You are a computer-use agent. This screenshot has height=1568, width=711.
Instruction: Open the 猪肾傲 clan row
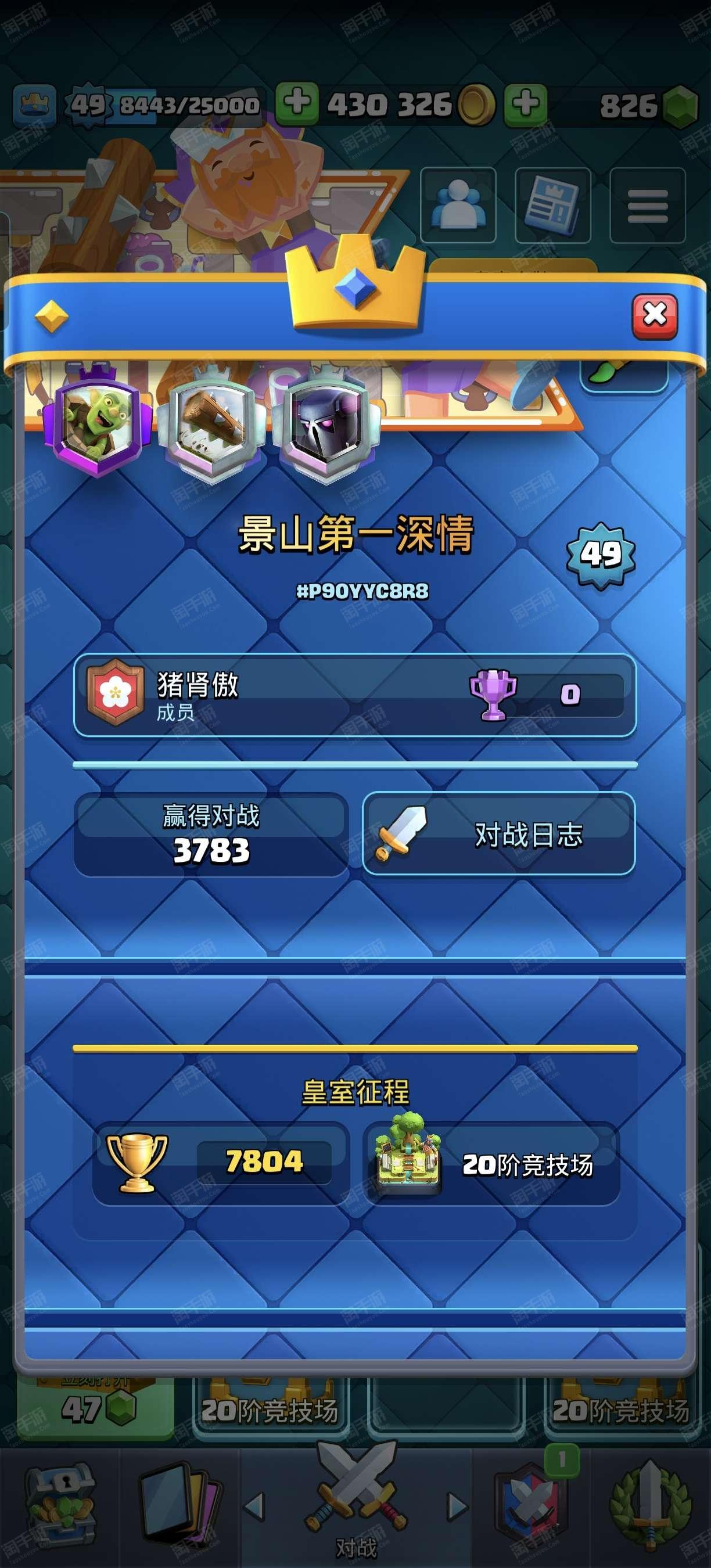355,695
